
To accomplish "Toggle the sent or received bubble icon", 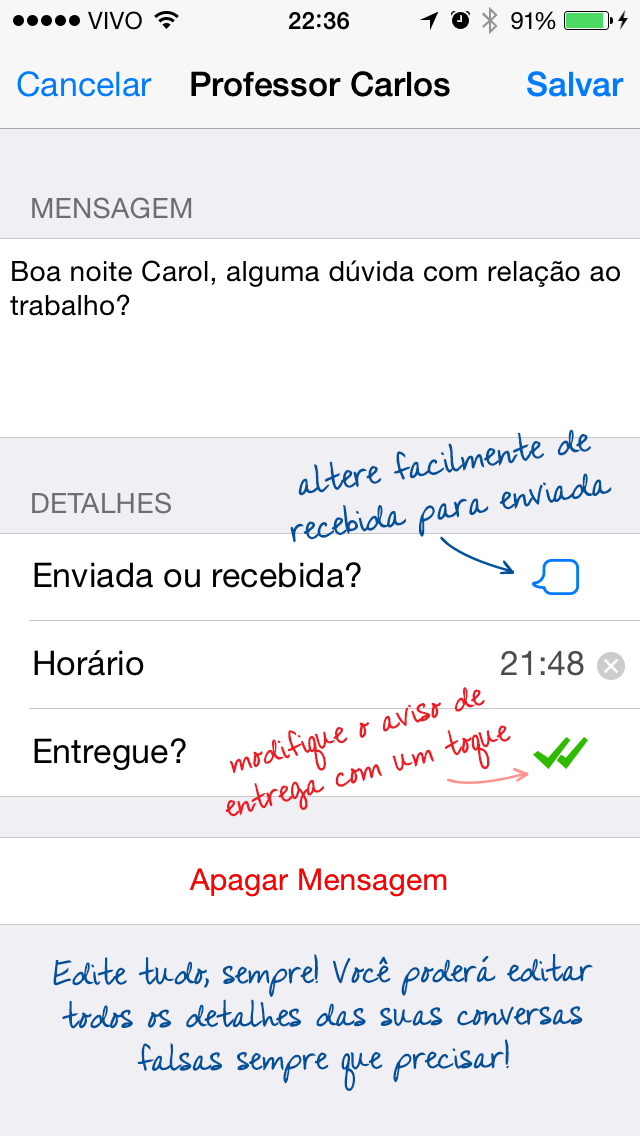I will coord(556,577).
